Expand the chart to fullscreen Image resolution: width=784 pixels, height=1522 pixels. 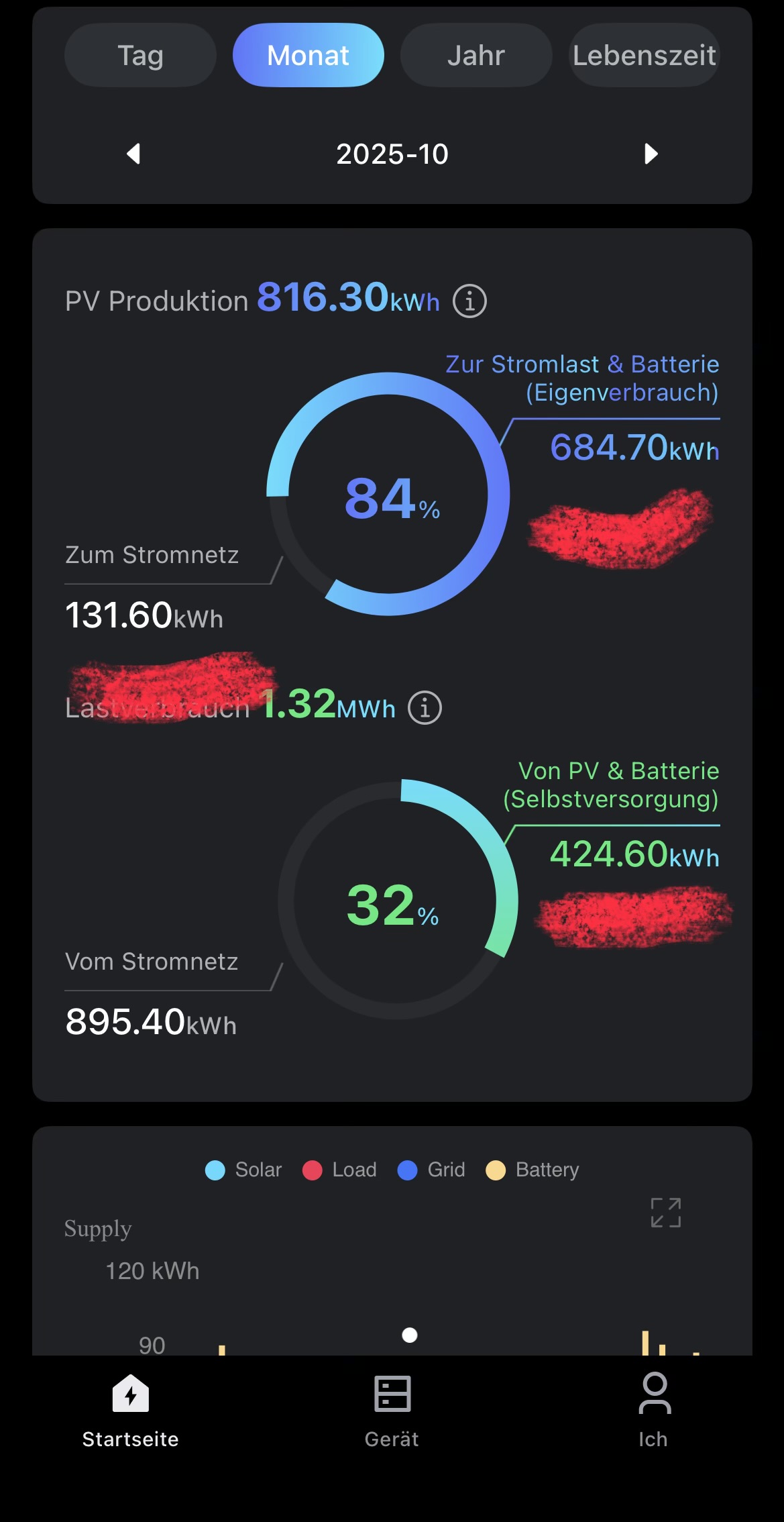pyautogui.click(x=665, y=1213)
